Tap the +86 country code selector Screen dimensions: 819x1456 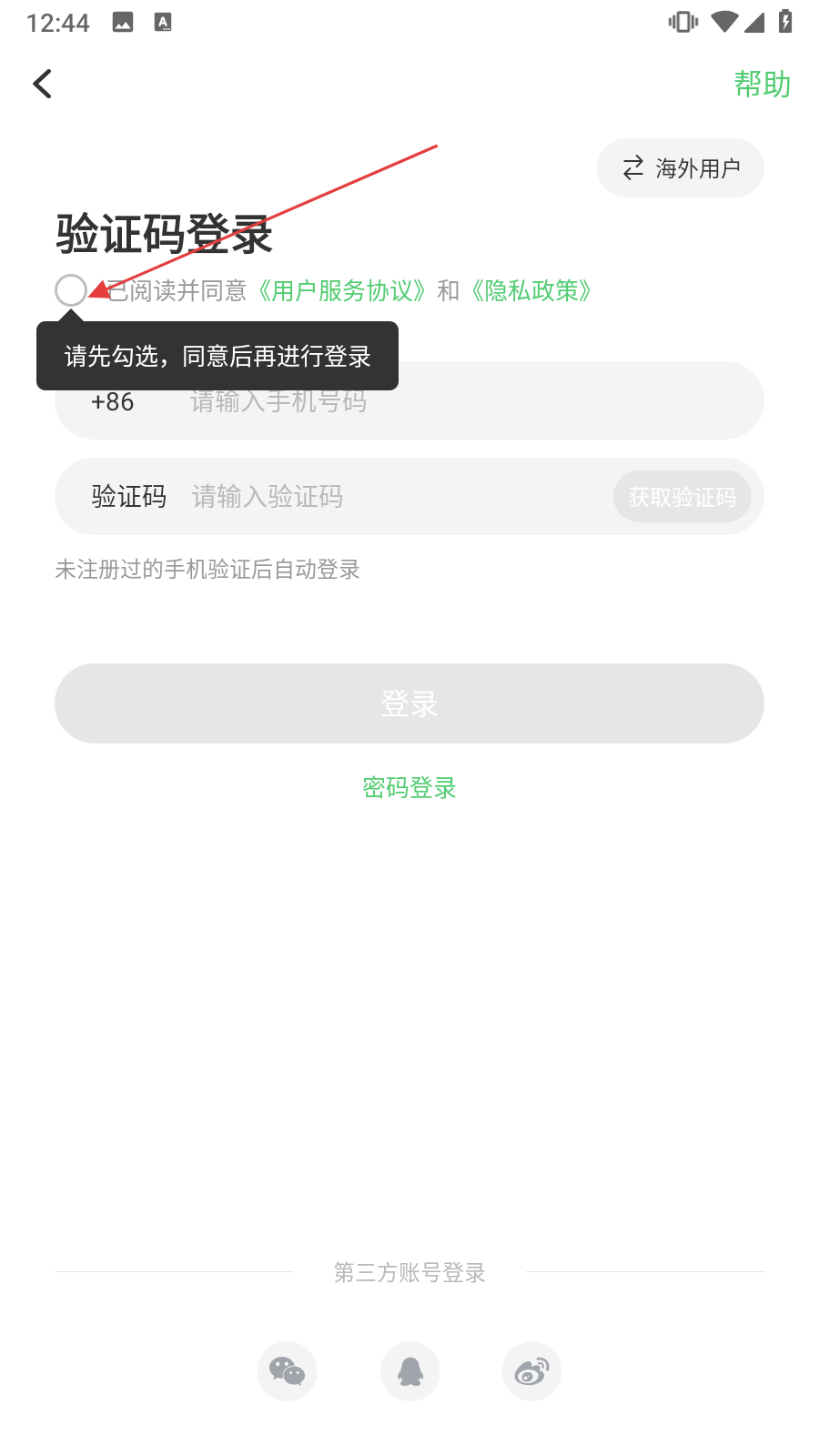click(113, 401)
